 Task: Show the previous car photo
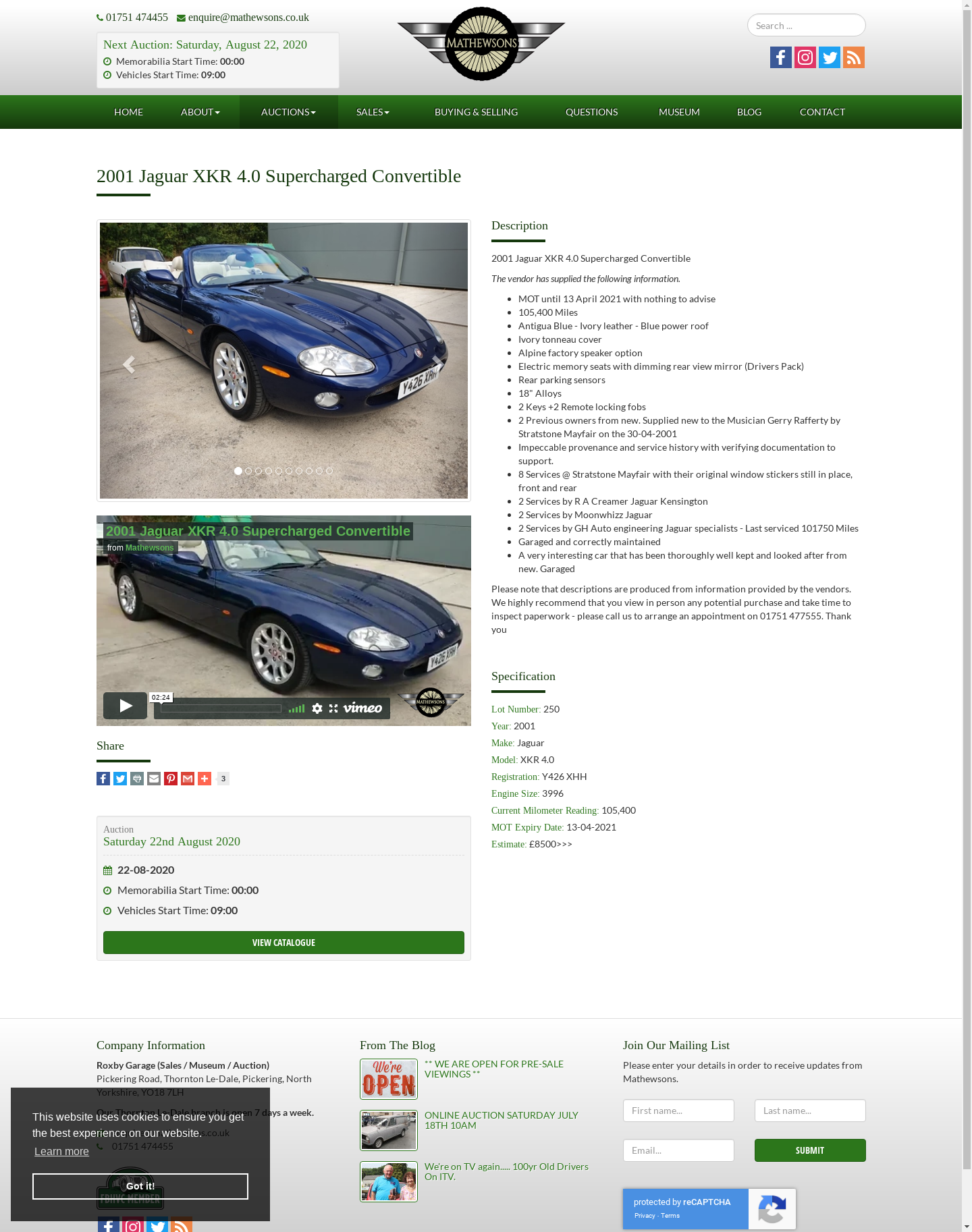[x=128, y=364]
